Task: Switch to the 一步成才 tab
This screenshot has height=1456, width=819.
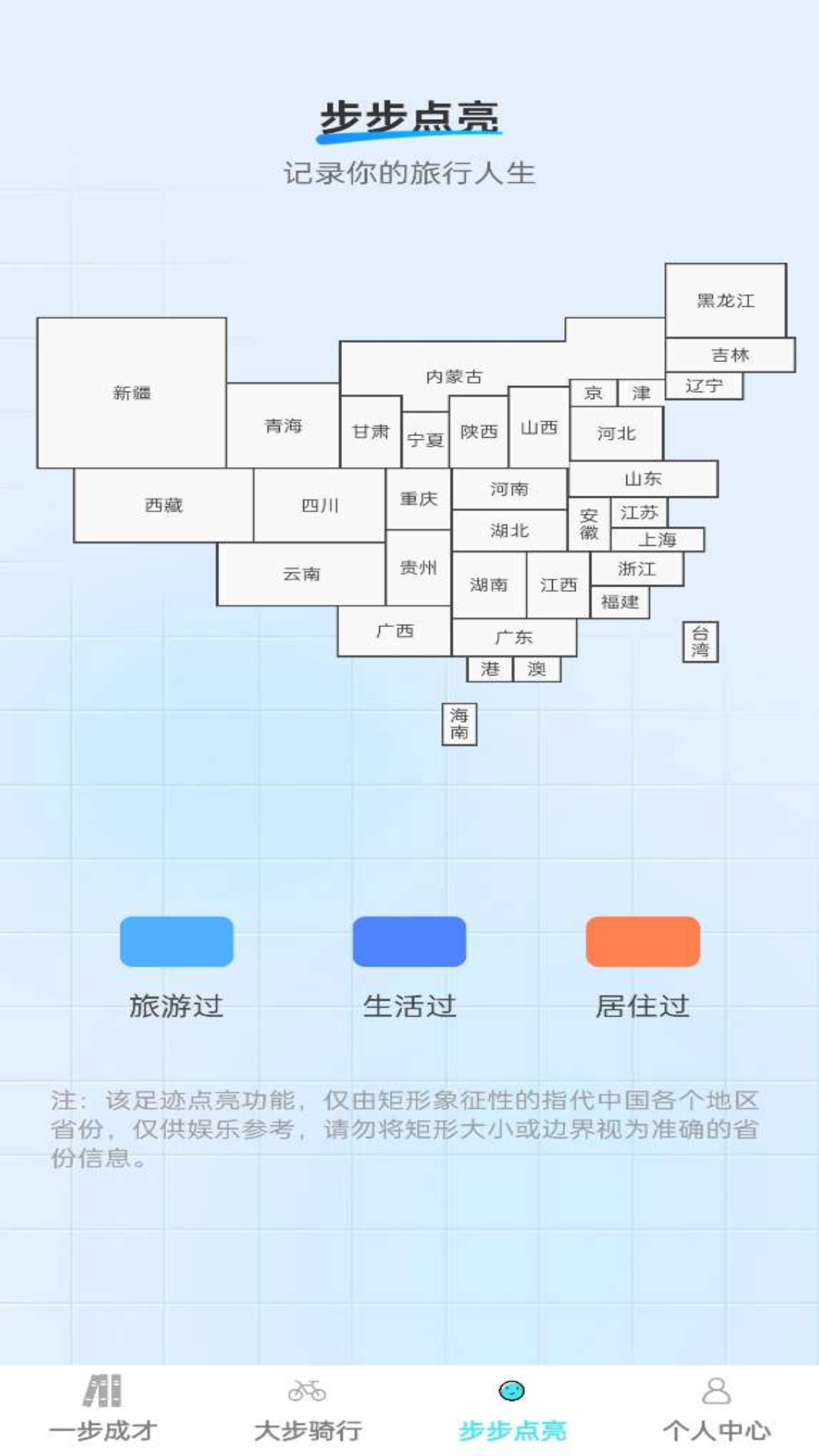Action: coord(102,1409)
